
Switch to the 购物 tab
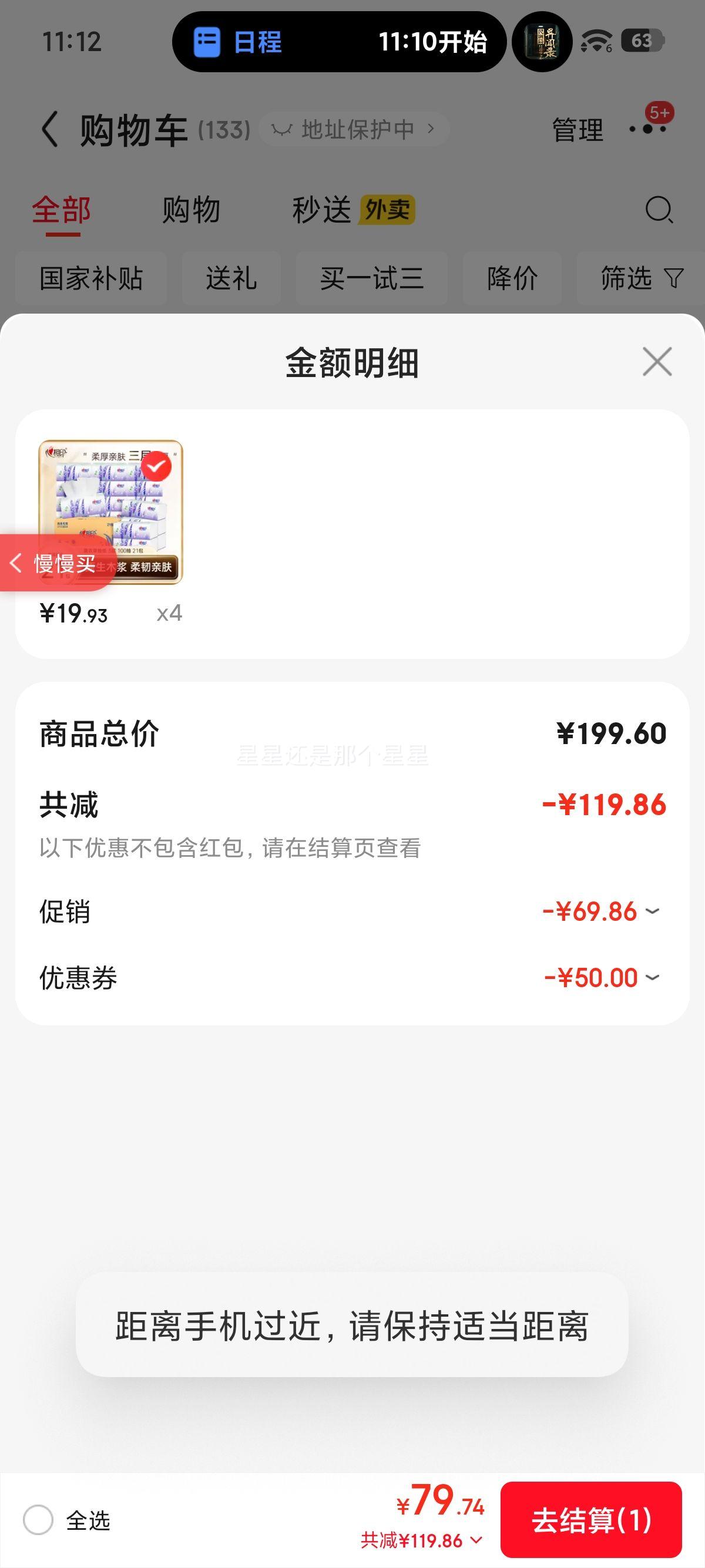(x=190, y=210)
